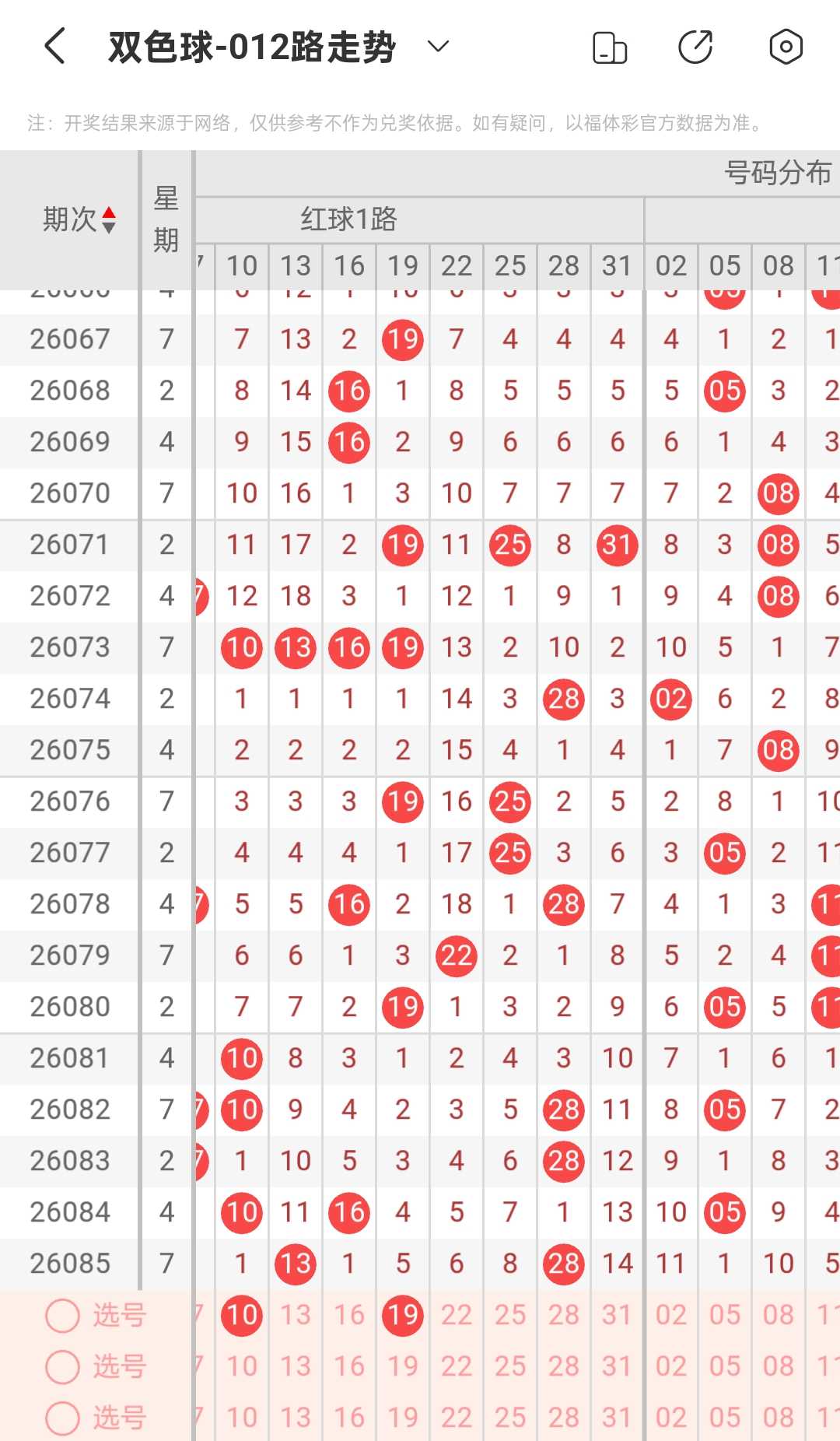Screen dimensions: 840x1441
Task: Deselect highlighted number 10 in first 选号 row
Action: [242, 1315]
